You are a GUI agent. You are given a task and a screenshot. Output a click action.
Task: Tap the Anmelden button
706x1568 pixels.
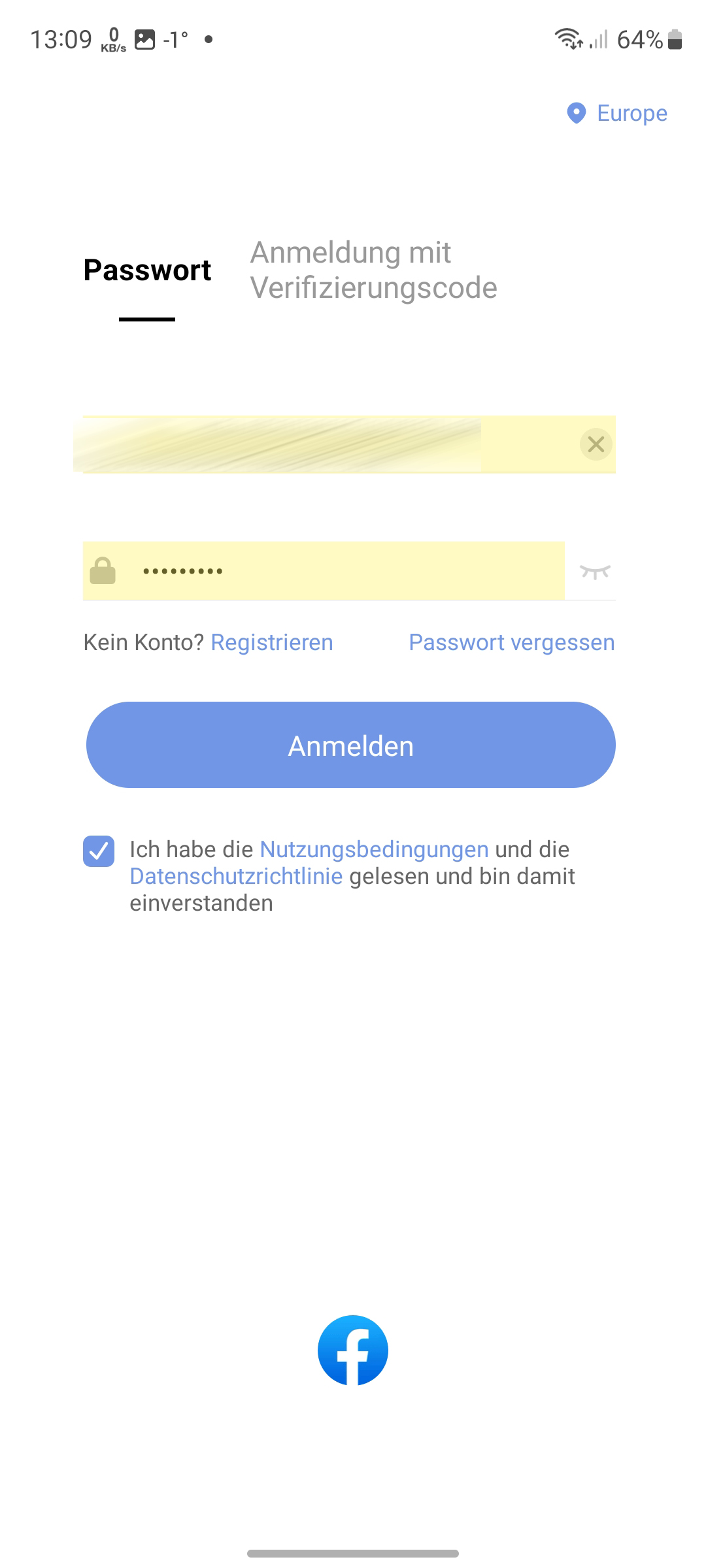click(x=351, y=745)
